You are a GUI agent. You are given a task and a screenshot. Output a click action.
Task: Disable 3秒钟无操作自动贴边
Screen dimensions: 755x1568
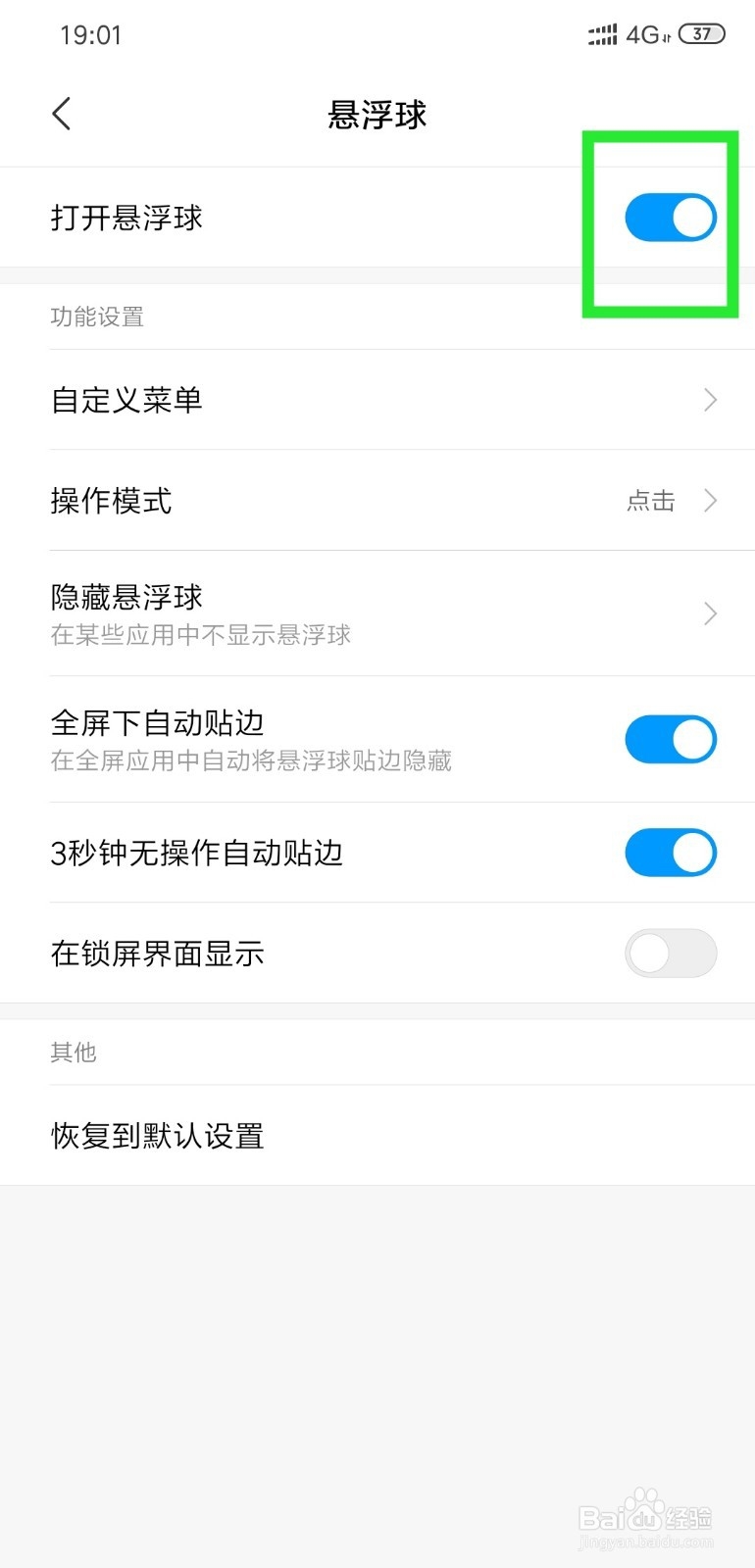coord(671,853)
